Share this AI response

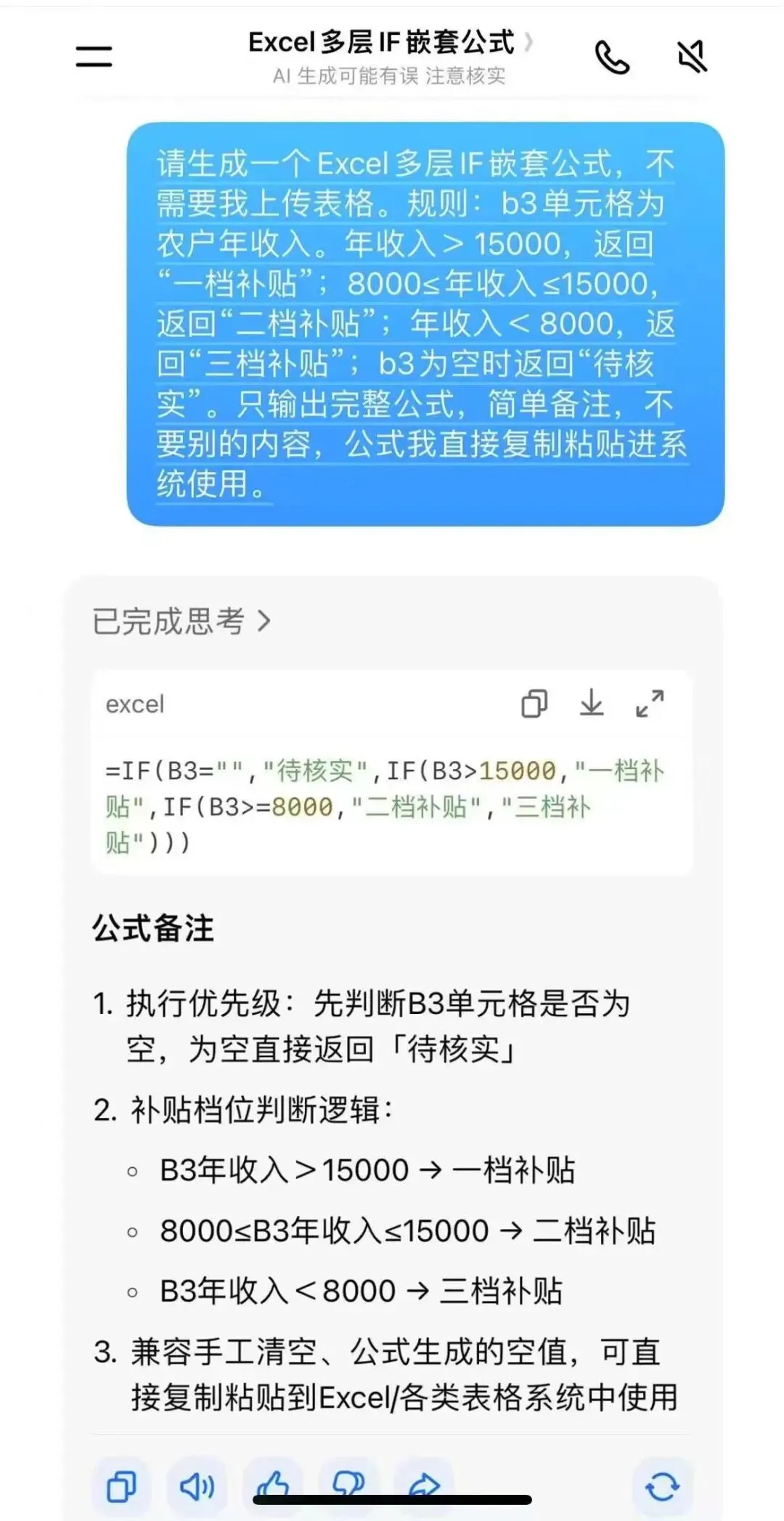pyautogui.click(x=423, y=1486)
